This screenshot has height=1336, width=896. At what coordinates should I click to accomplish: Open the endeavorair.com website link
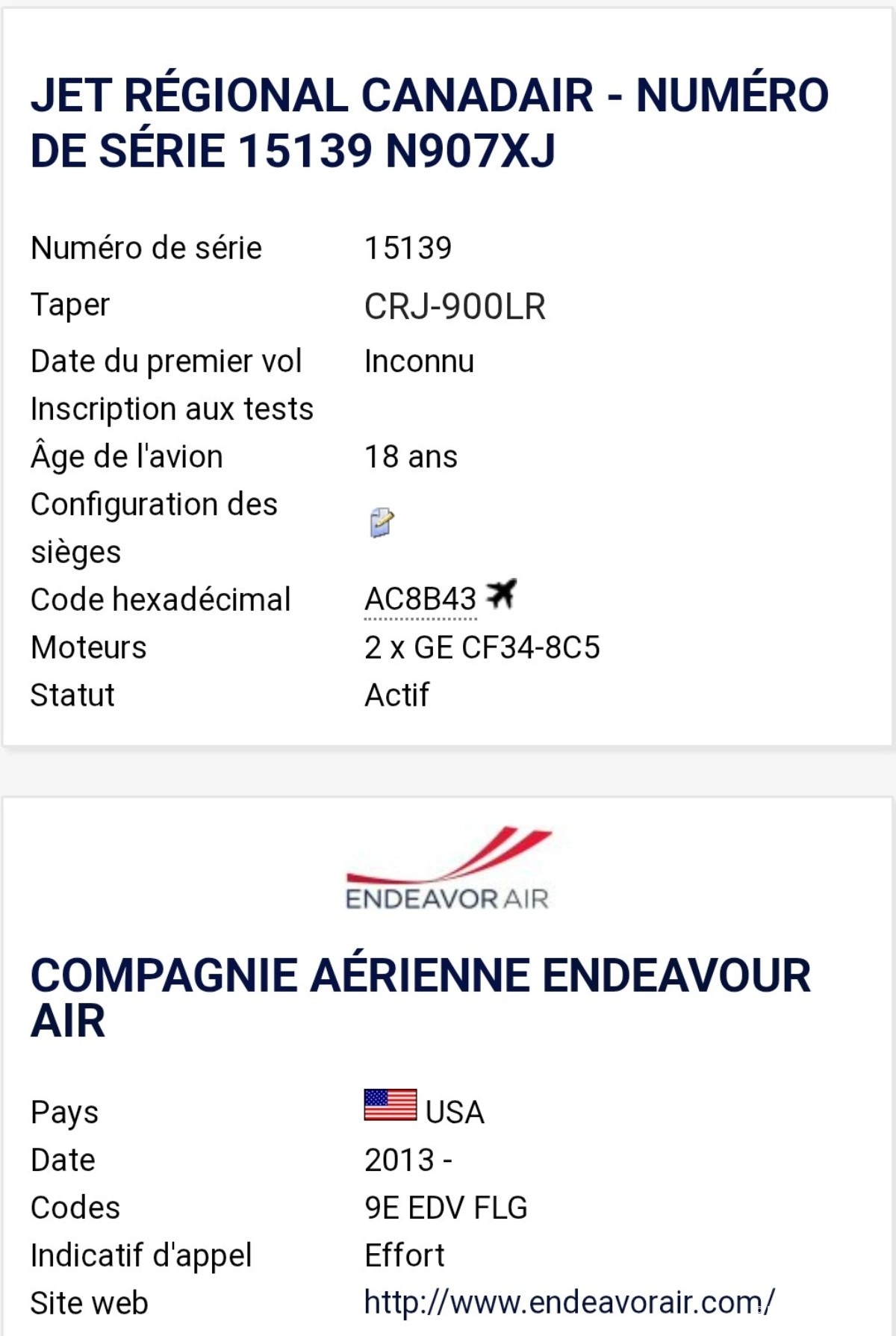click(569, 1302)
